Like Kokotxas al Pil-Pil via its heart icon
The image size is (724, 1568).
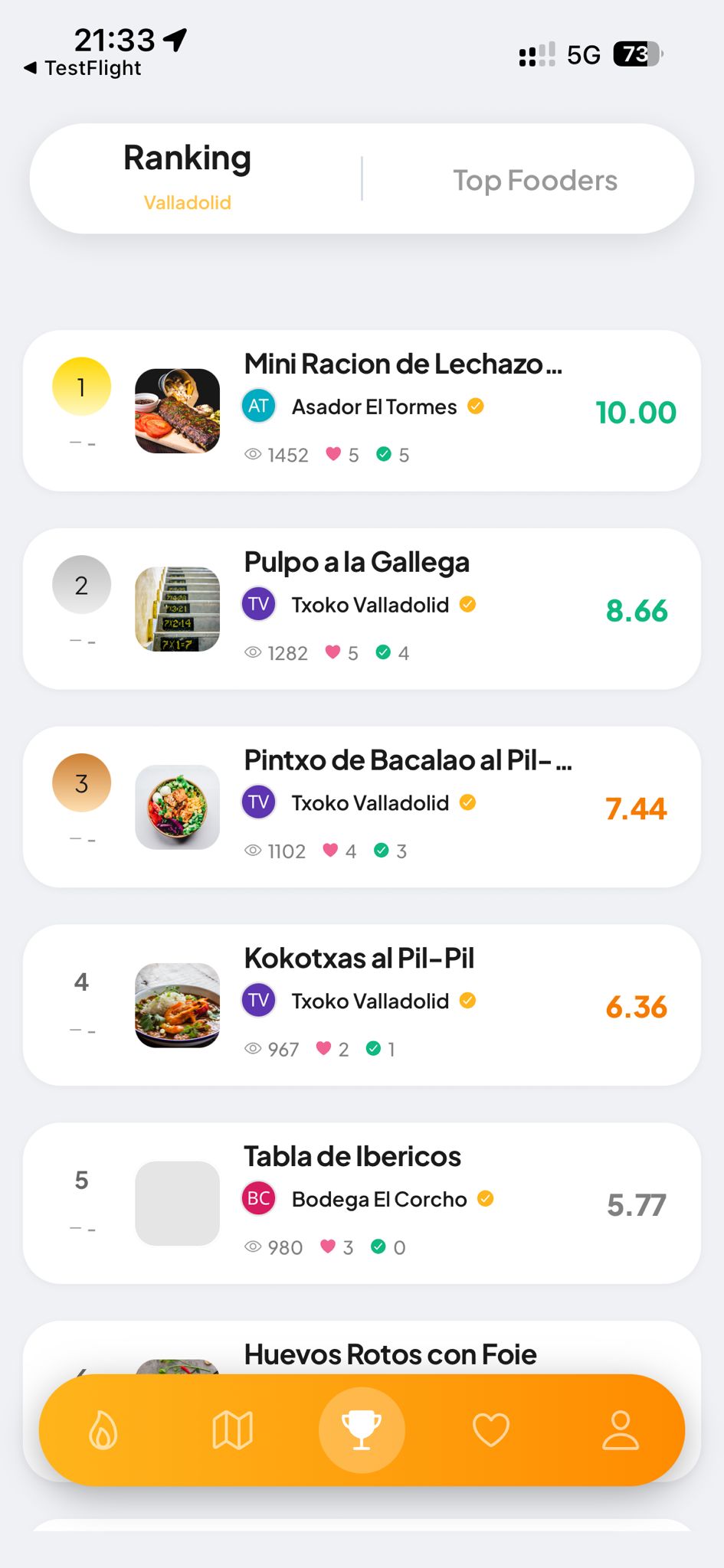(324, 1048)
